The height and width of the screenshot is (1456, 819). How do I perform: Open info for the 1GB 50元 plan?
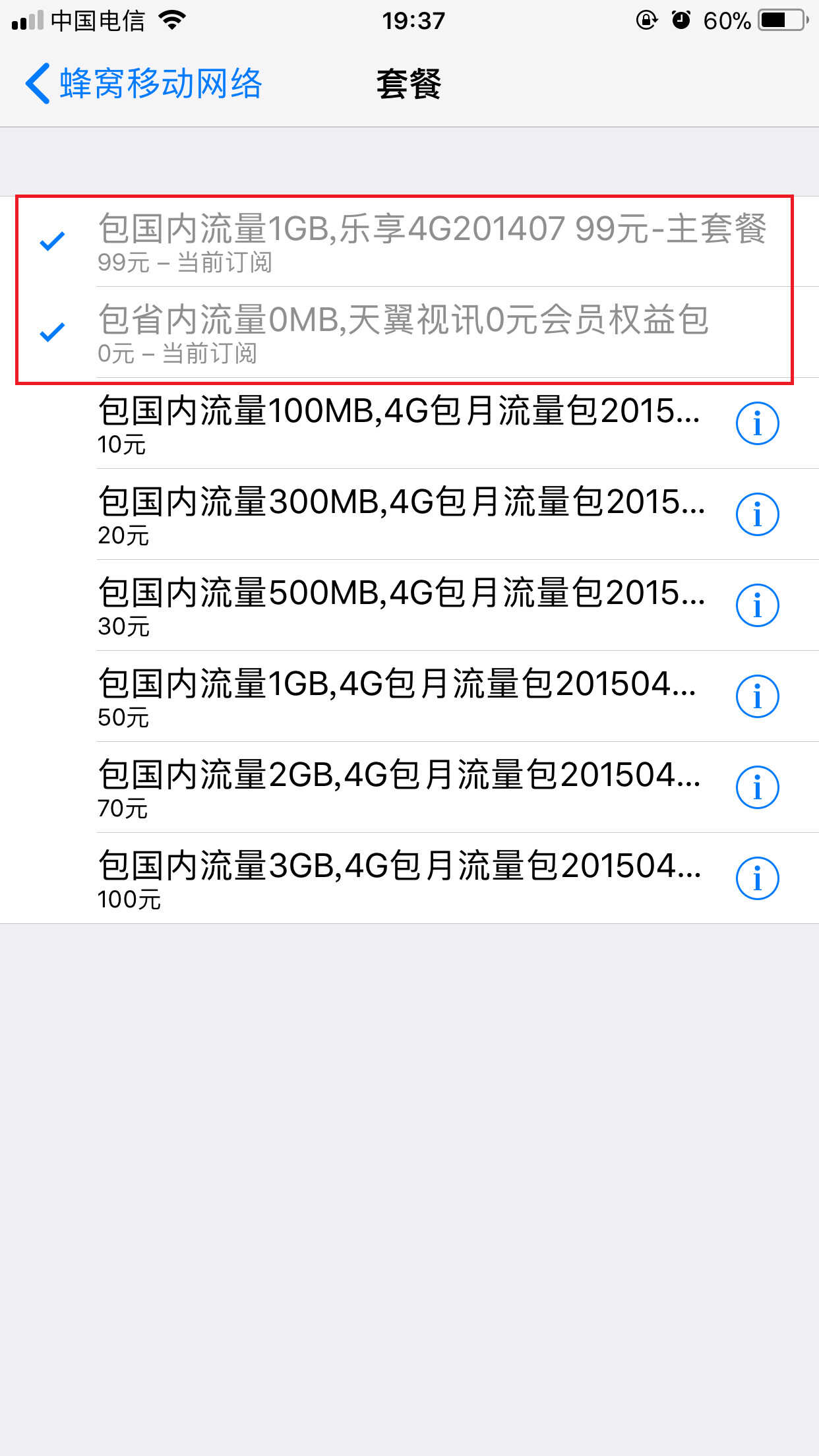click(757, 696)
